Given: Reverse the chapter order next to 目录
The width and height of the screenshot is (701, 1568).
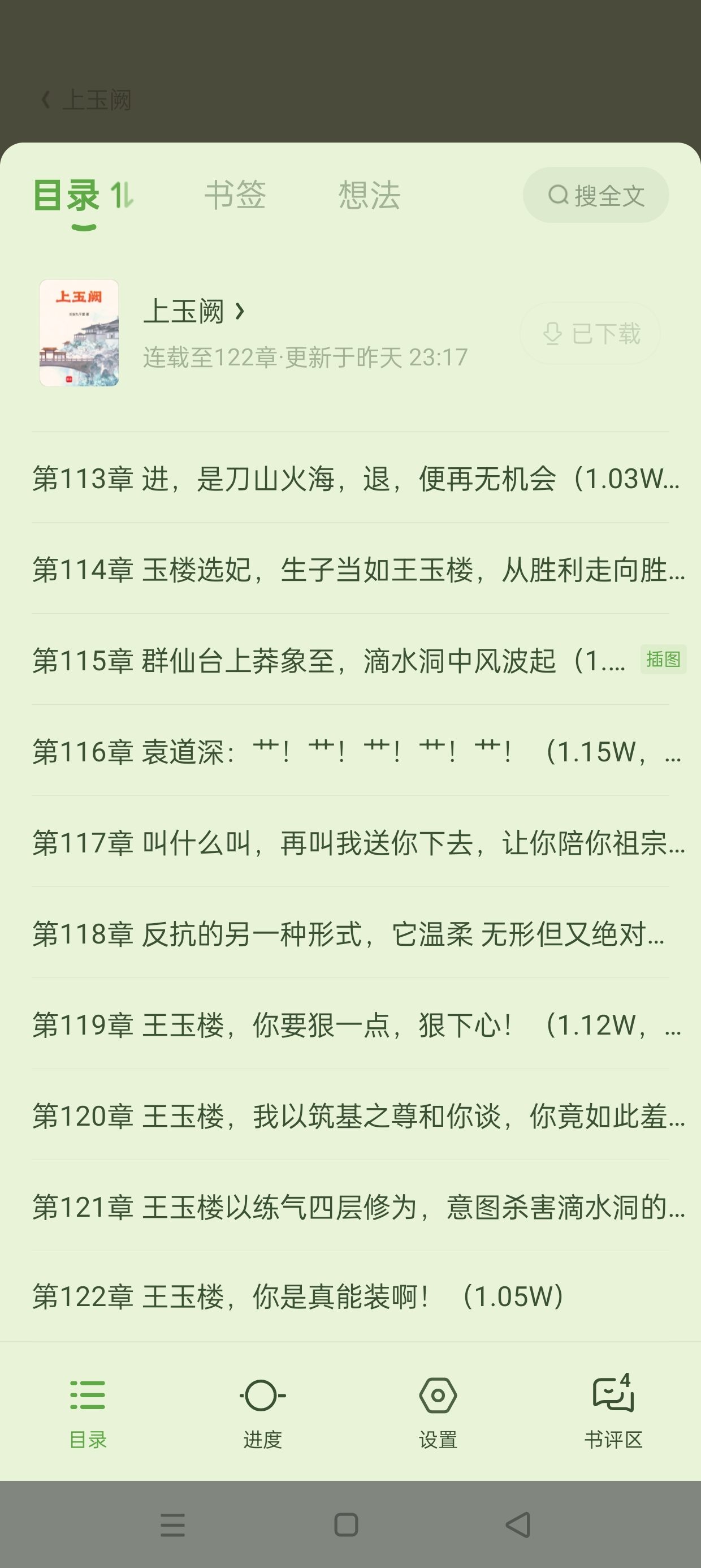Looking at the screenshot, I should tap(122, 195).
